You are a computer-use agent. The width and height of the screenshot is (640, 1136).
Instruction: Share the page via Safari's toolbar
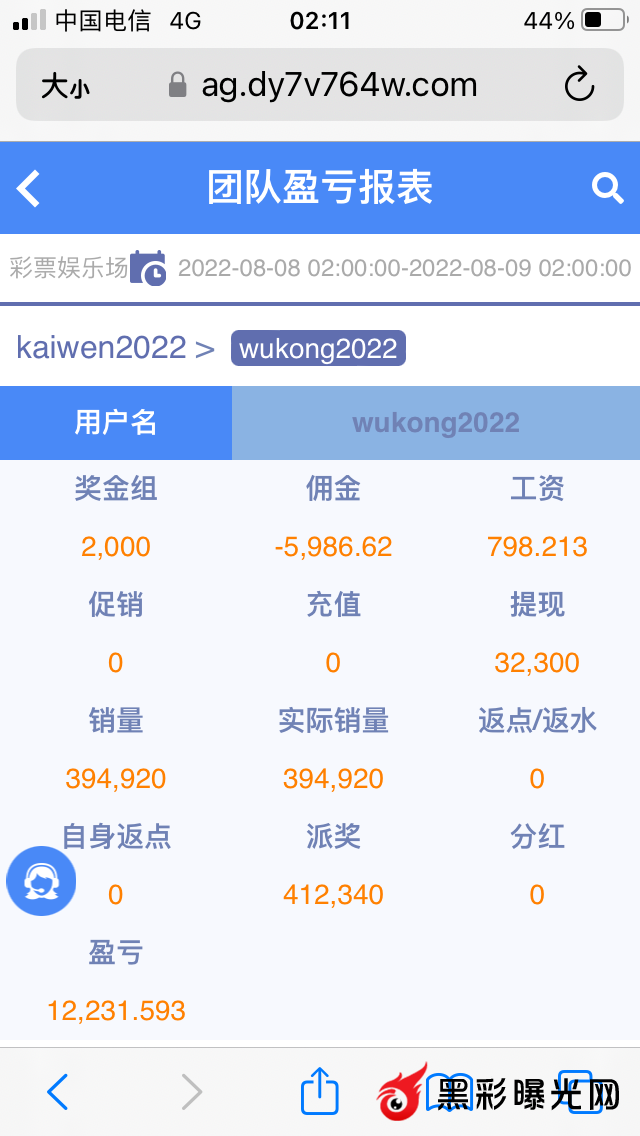click(320, 1092)
